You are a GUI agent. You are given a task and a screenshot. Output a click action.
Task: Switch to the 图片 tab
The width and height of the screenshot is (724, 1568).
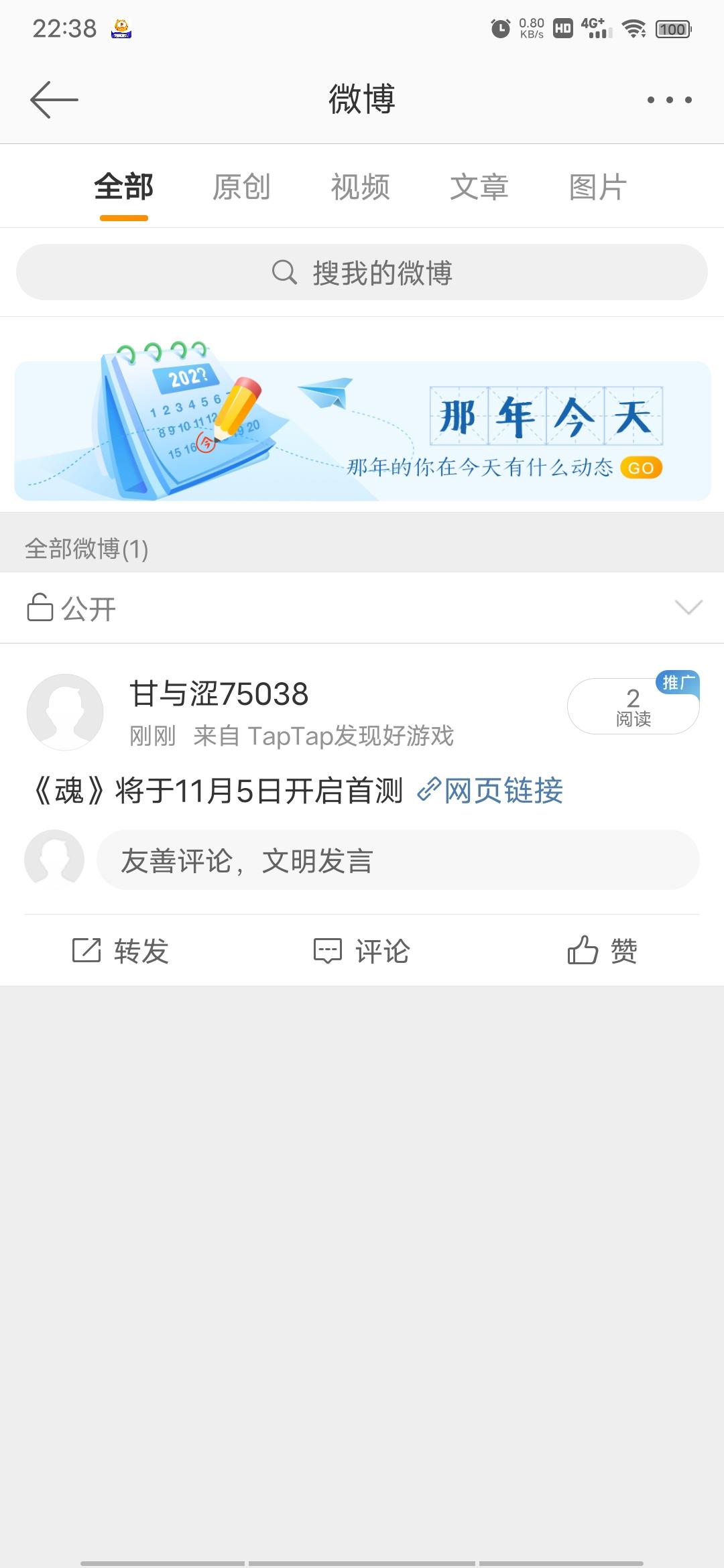click(x=598, y=187)
